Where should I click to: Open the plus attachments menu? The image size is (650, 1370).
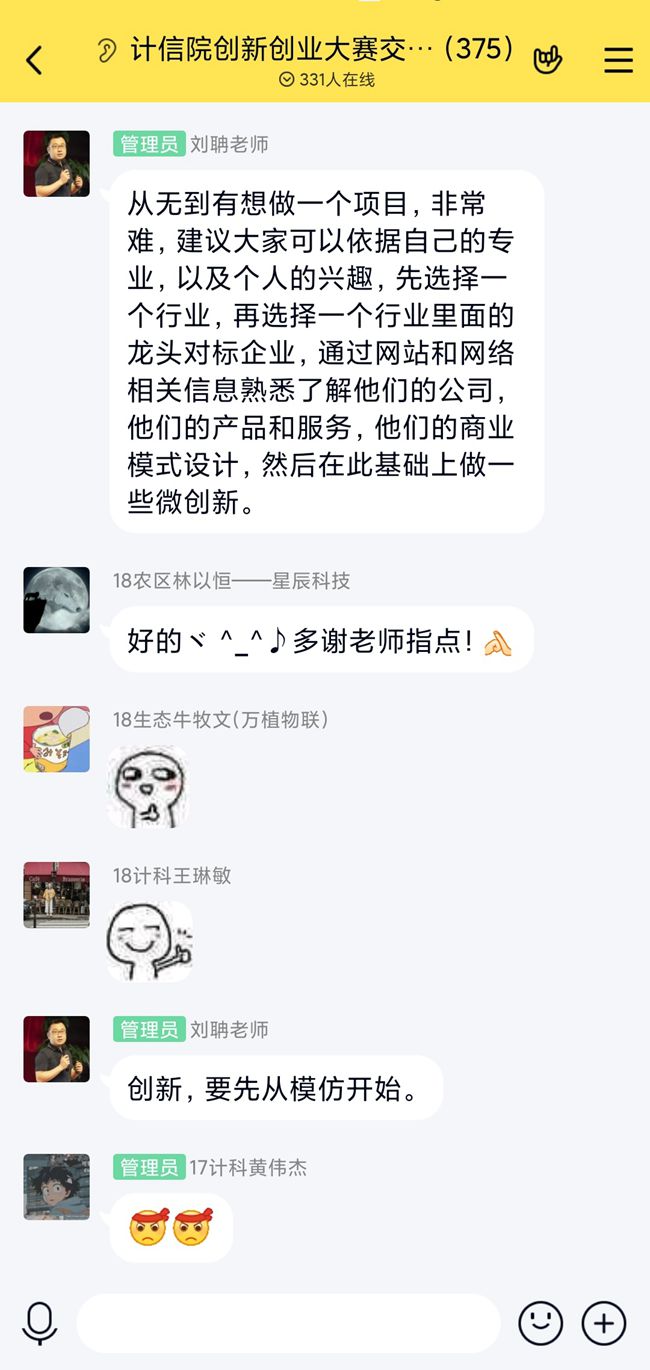pos(604,1323)
